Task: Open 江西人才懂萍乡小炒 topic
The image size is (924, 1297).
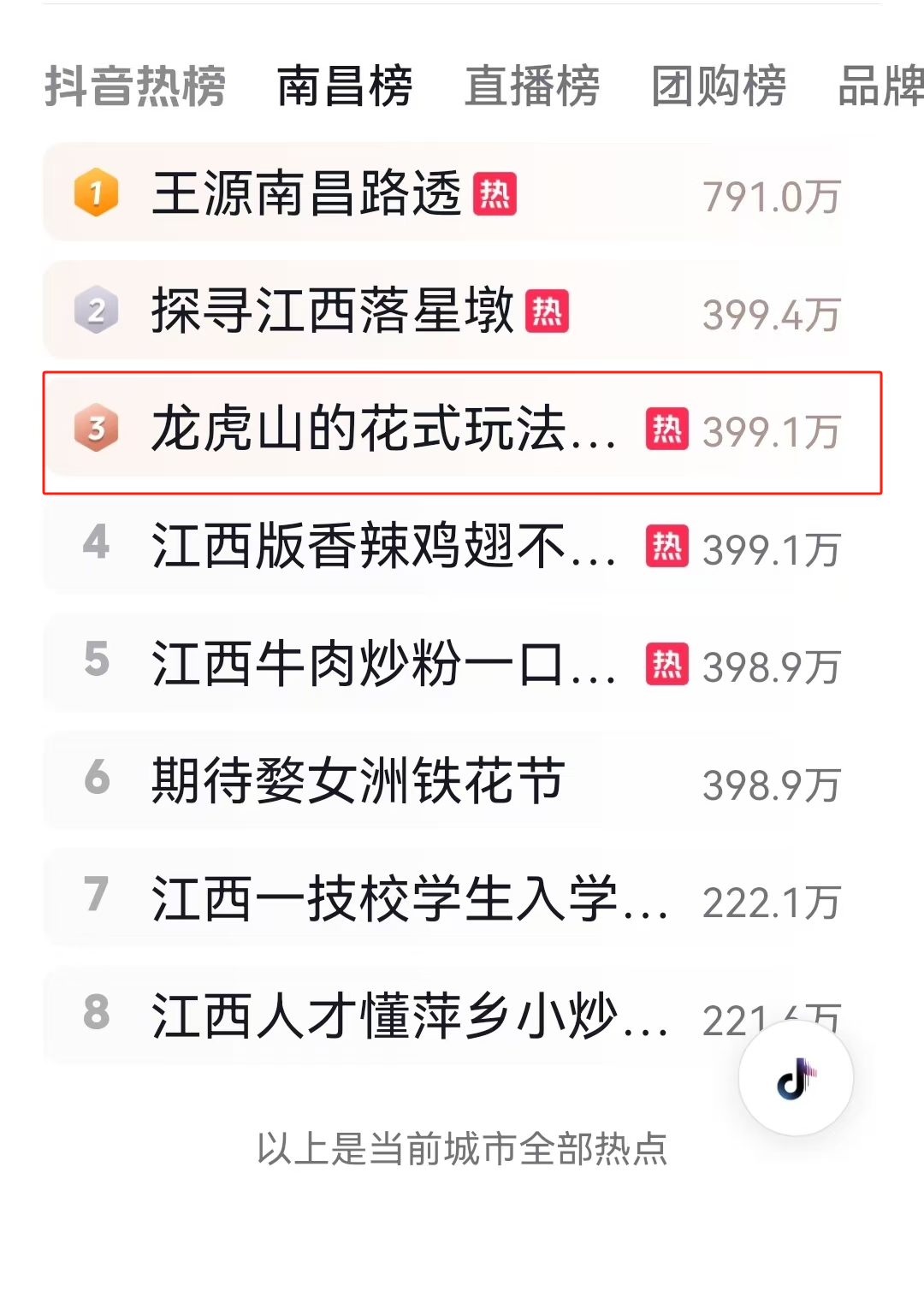Action: click(x=409, y=1016)
